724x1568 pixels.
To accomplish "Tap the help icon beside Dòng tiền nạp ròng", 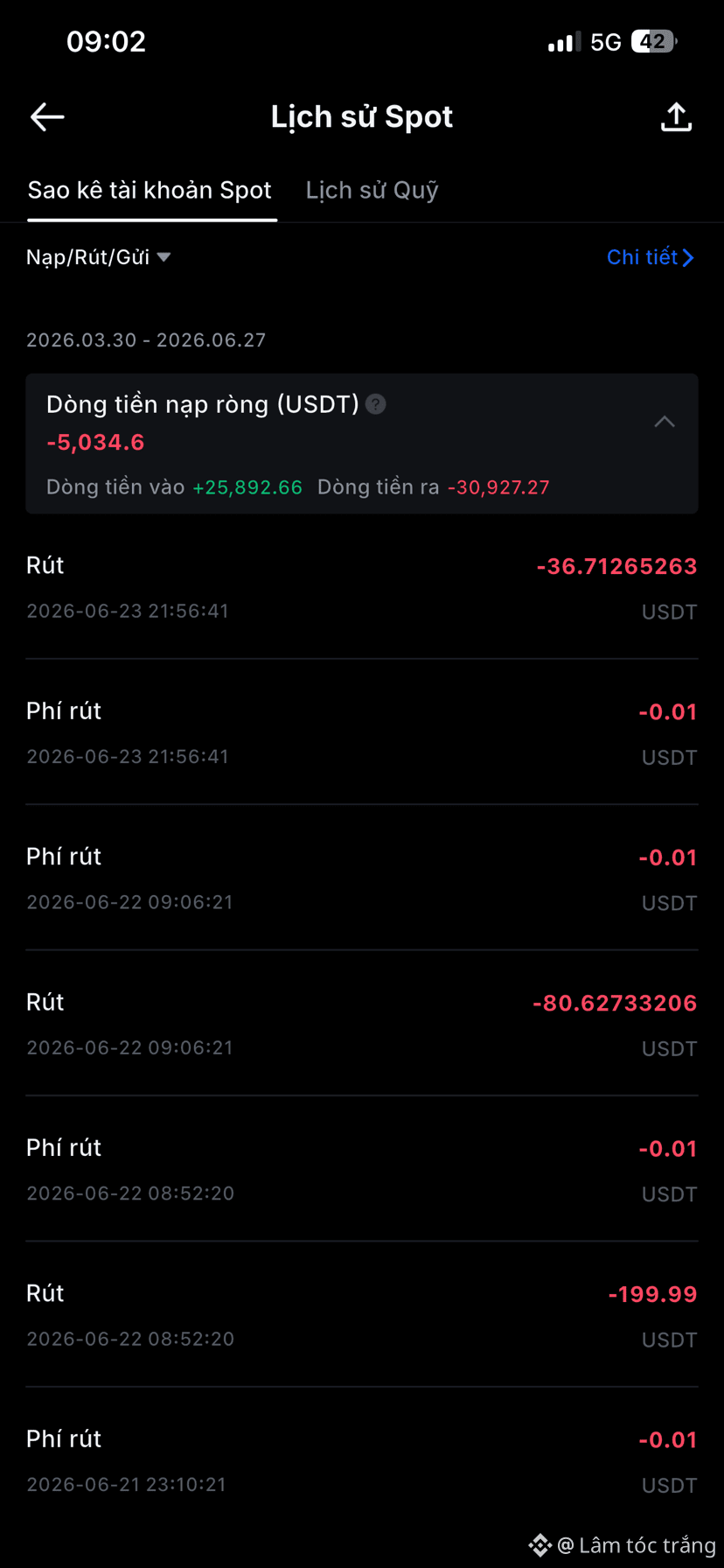I will pos(376,404).
